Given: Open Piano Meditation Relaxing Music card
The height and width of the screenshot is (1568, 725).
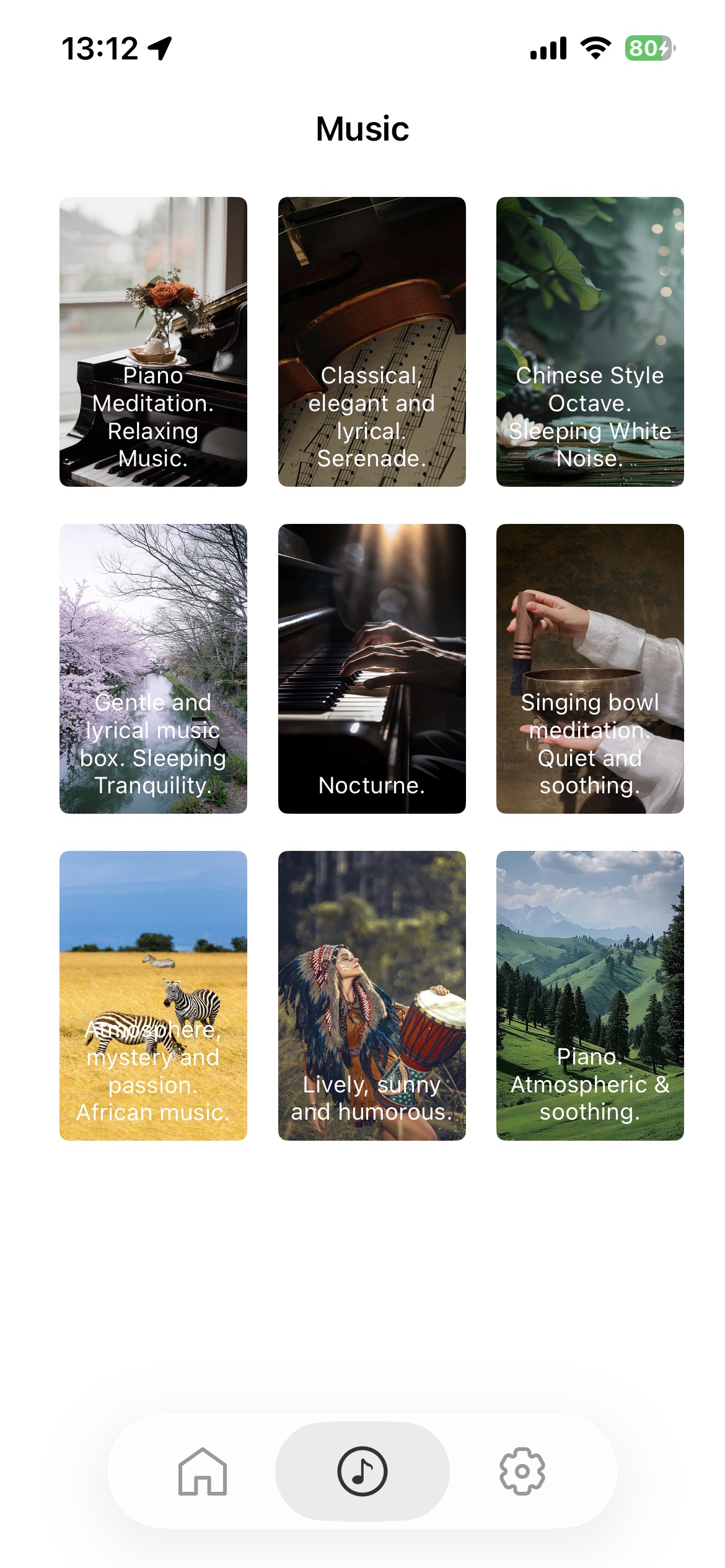Looking at the screenshot, I should [153, 342].
